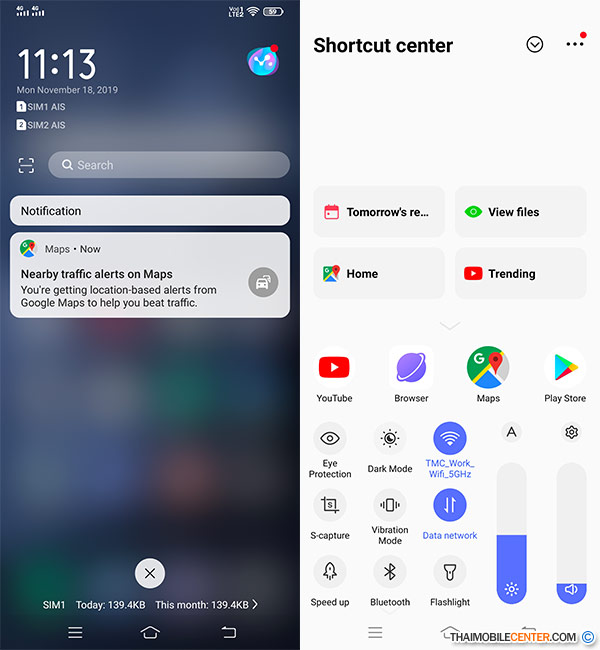Open YouTube Trending shortcut

[520, 273]
